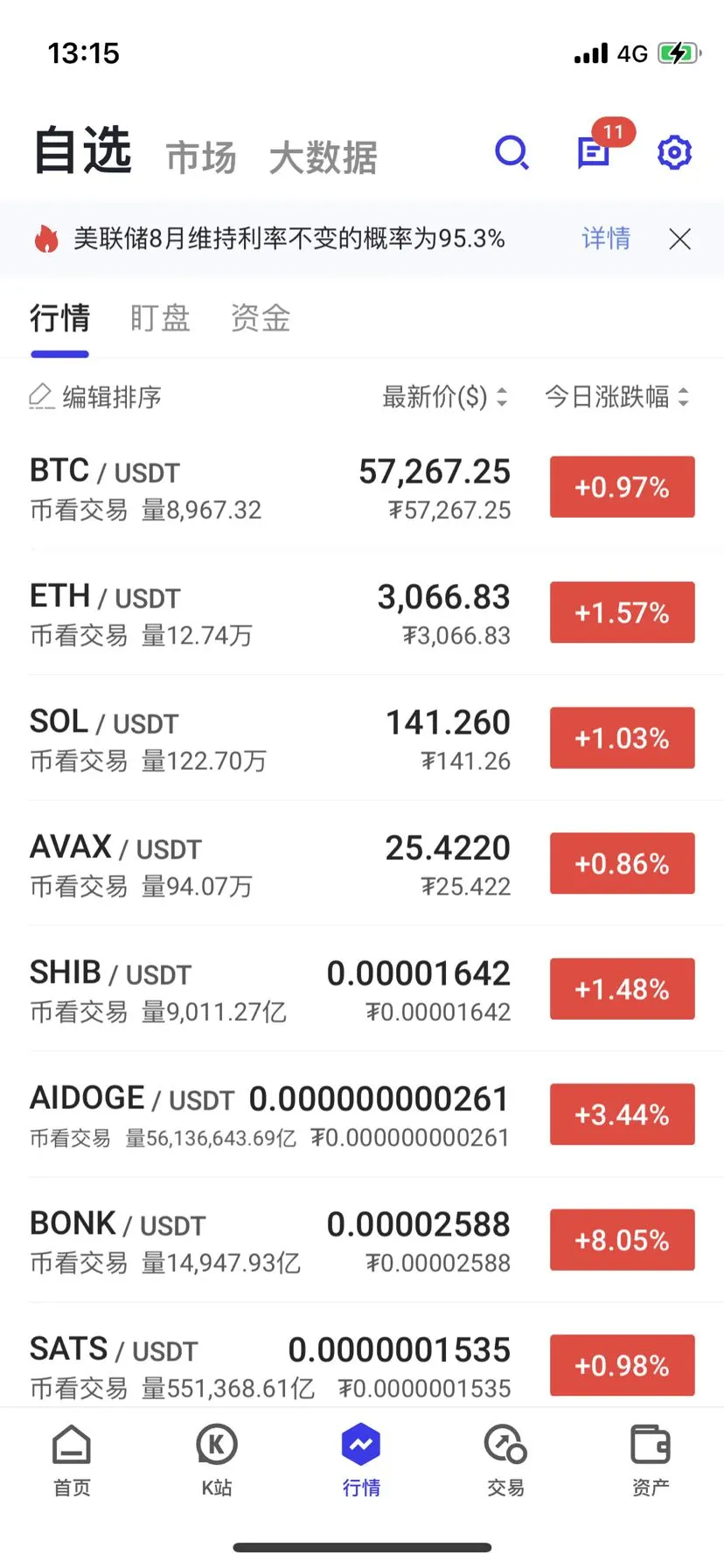
Task: Open messages with 11 badge
Action: (595, 153)
